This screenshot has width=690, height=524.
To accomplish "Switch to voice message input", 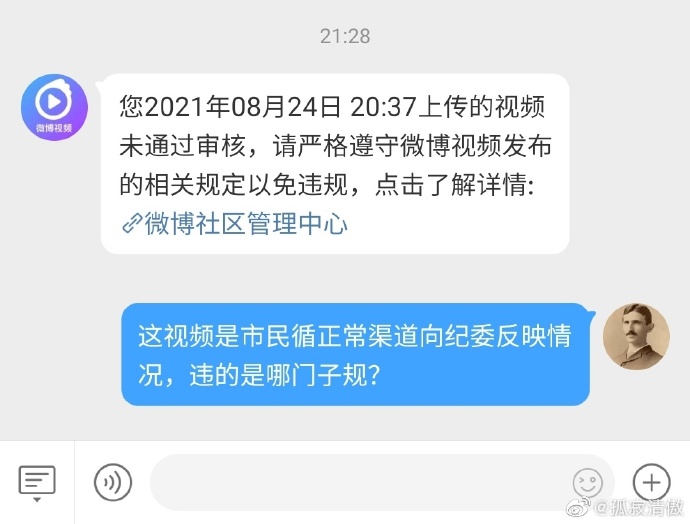I will (113, 482).
